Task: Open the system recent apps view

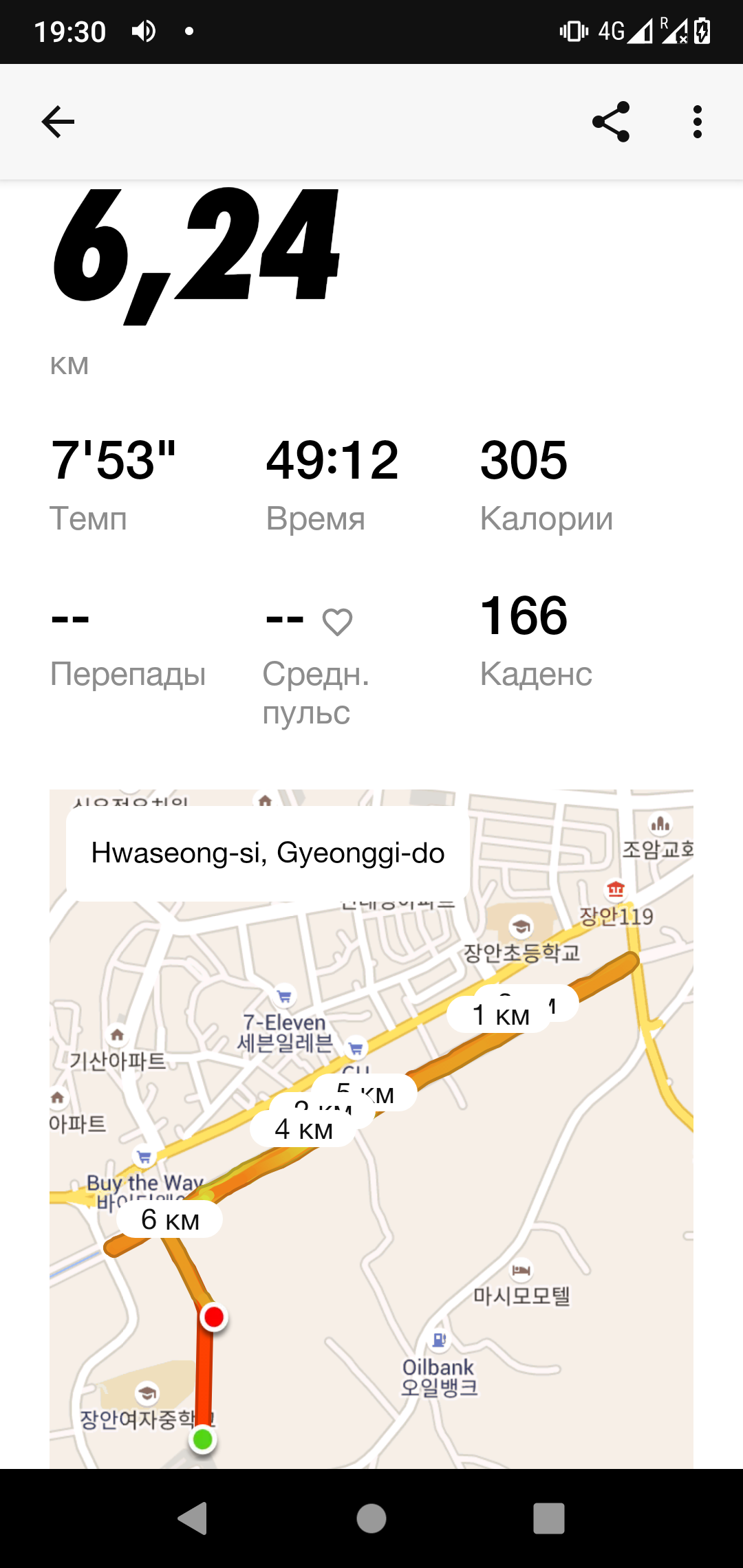Action: coord(548,1518)
